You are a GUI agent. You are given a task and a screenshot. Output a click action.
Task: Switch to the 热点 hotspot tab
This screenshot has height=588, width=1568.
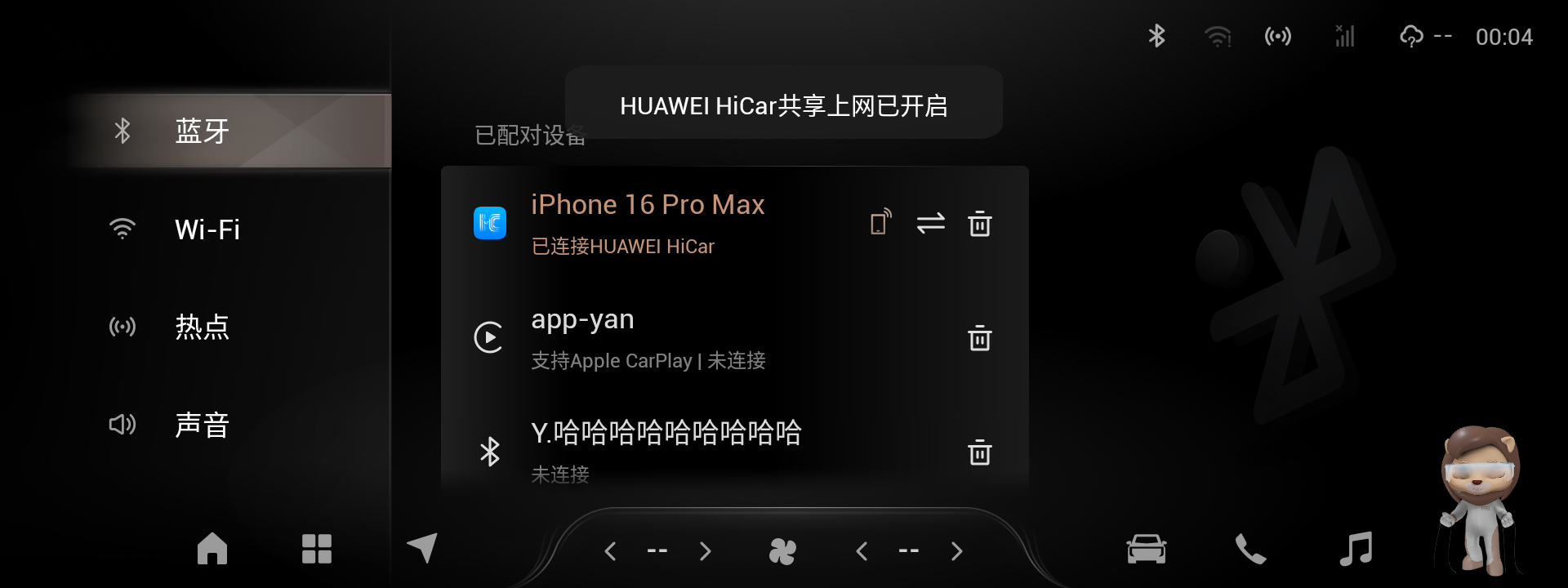click(202, 327)
